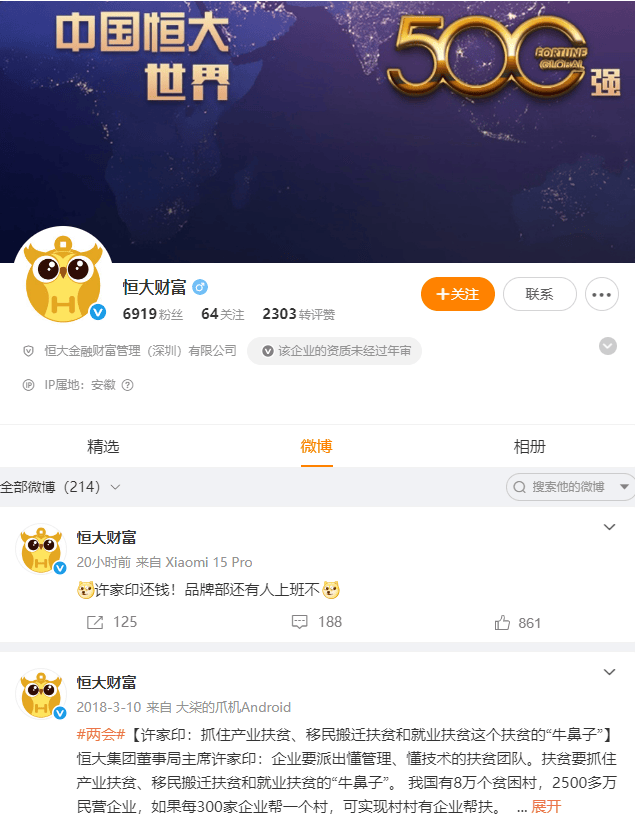The image size is (635, 814).
Task: Follow 恒大财富 with the 关注 button
Action: point(458,294)
